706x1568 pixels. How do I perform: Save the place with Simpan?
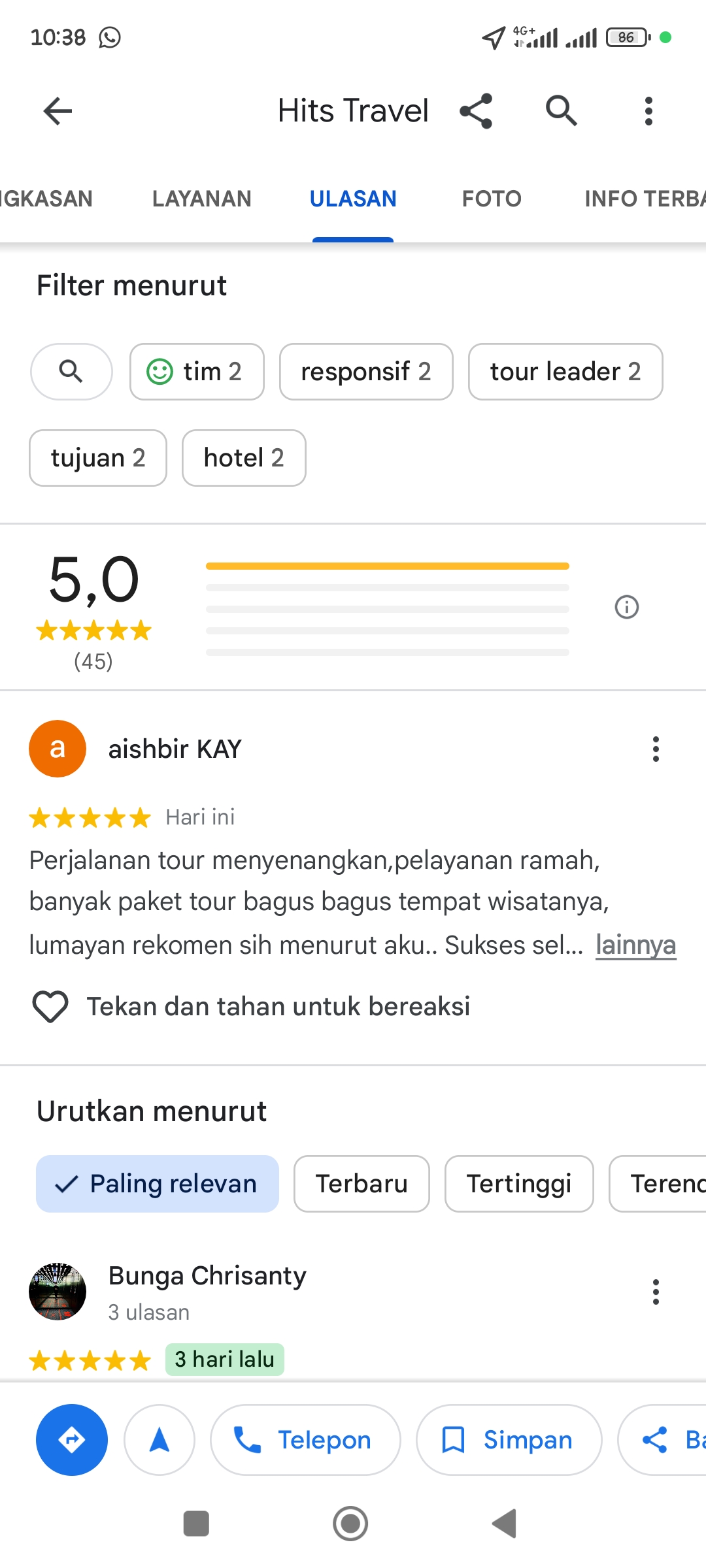tap(509, 1440)
